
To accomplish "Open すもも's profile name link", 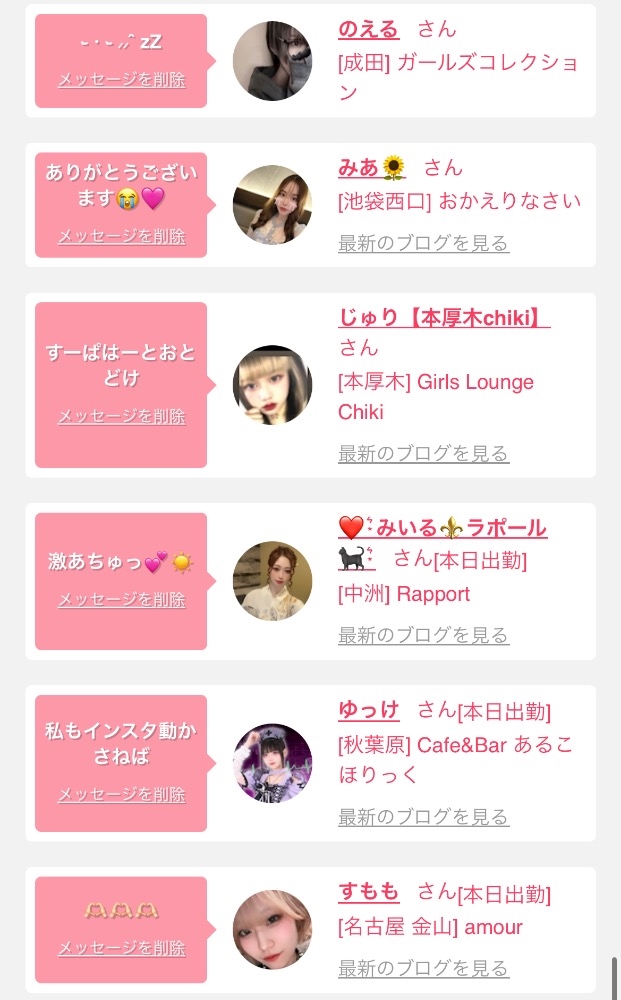I will pos(368,892).
